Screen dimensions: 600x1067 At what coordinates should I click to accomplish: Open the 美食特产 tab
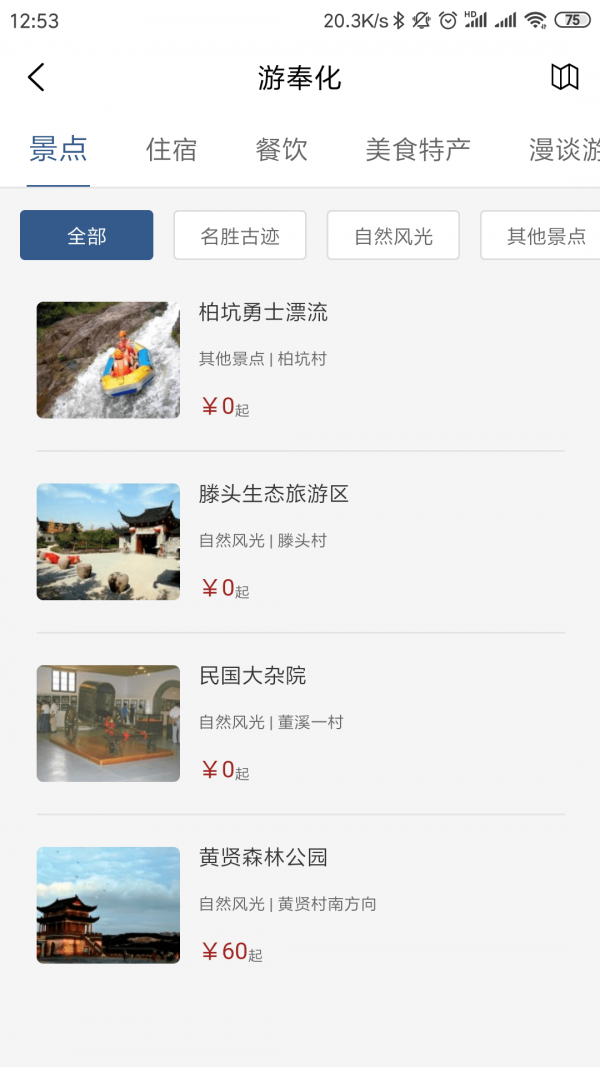(x=417, y=150)
